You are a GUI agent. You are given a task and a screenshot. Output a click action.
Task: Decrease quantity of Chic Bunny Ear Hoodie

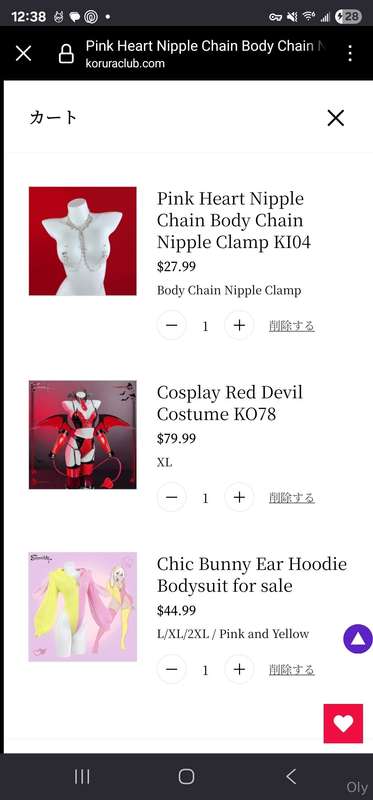tap(172, 669)
